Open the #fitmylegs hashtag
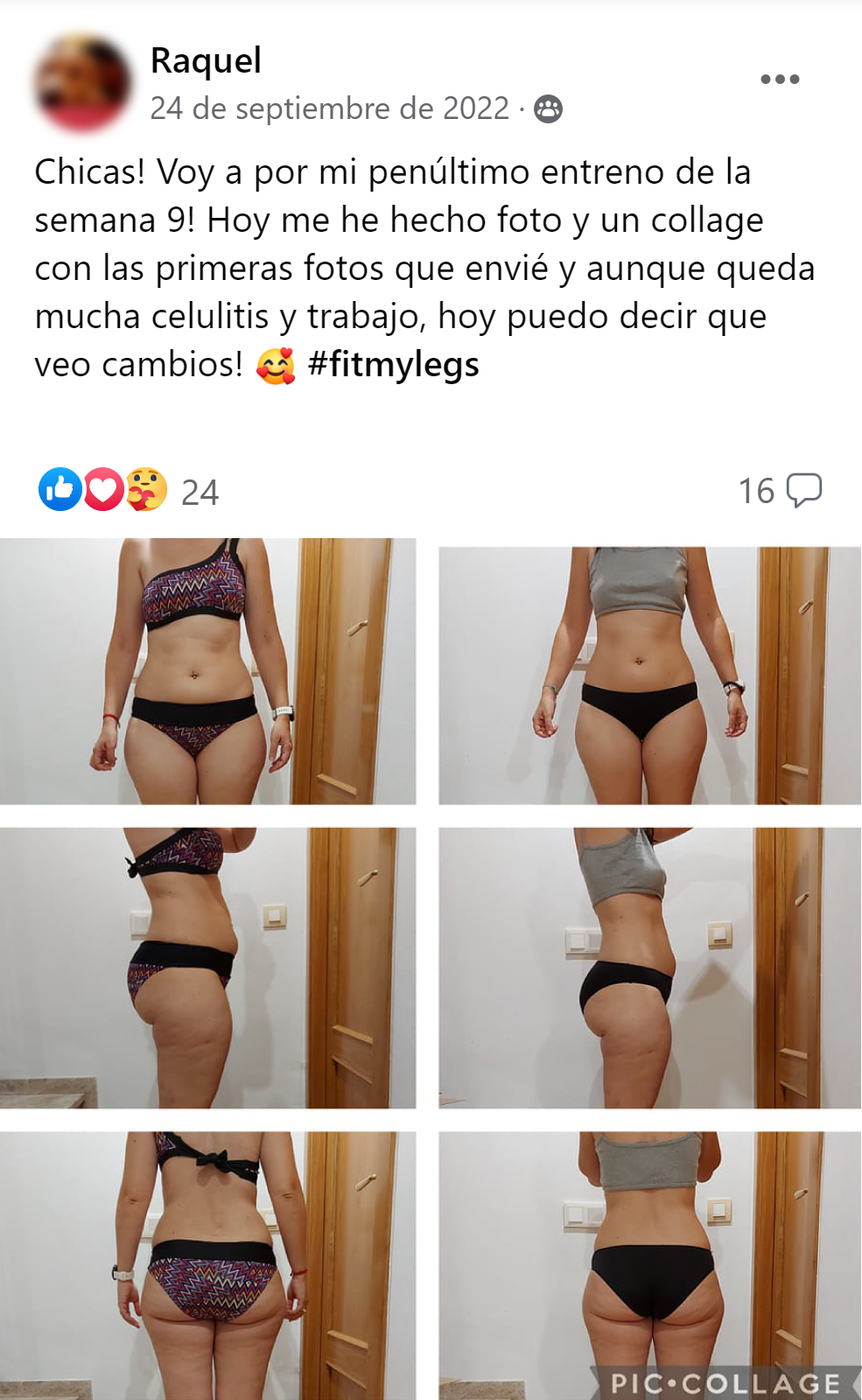Screen dimensions: 862x1400 pyautogui.click(x=394, y=364)
